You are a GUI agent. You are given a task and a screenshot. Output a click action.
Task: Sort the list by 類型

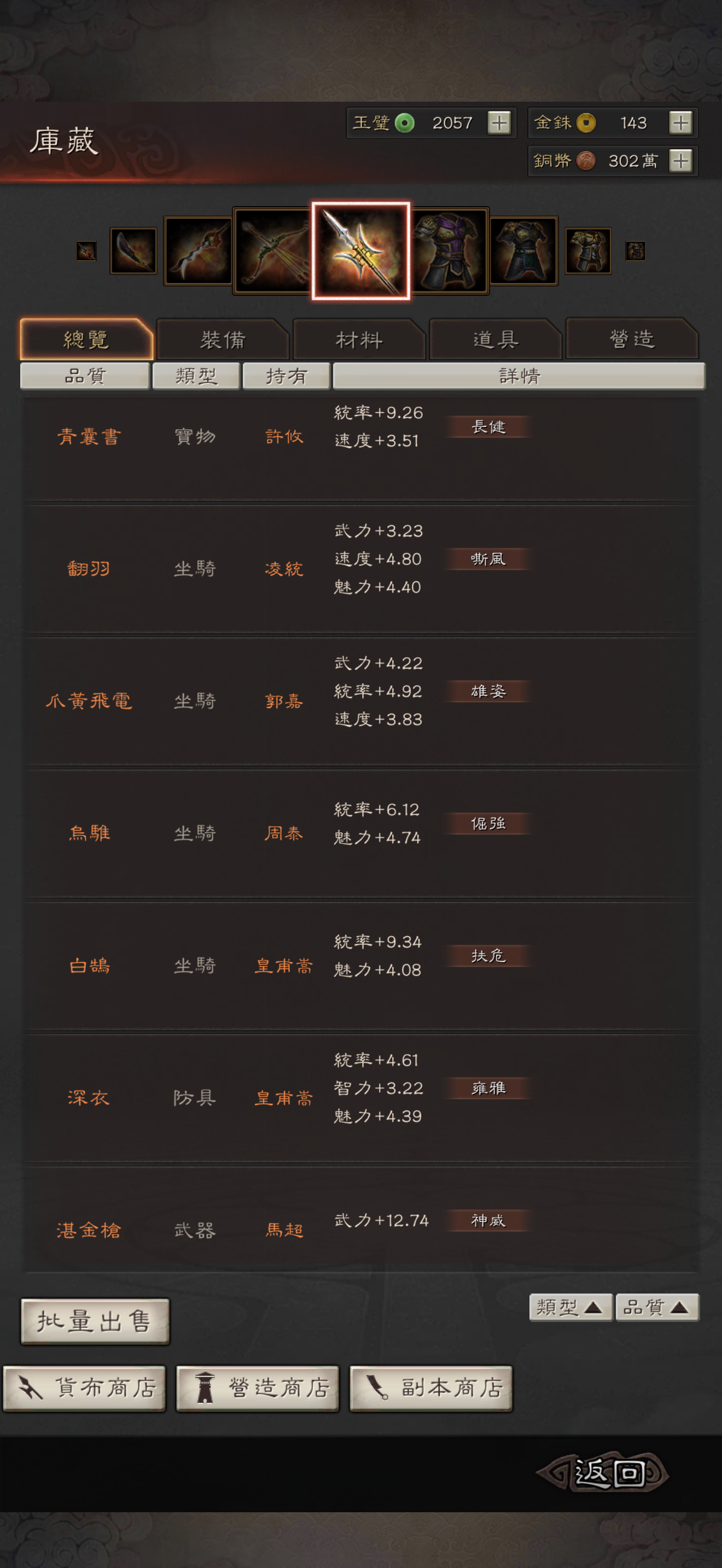point(570,1307)
